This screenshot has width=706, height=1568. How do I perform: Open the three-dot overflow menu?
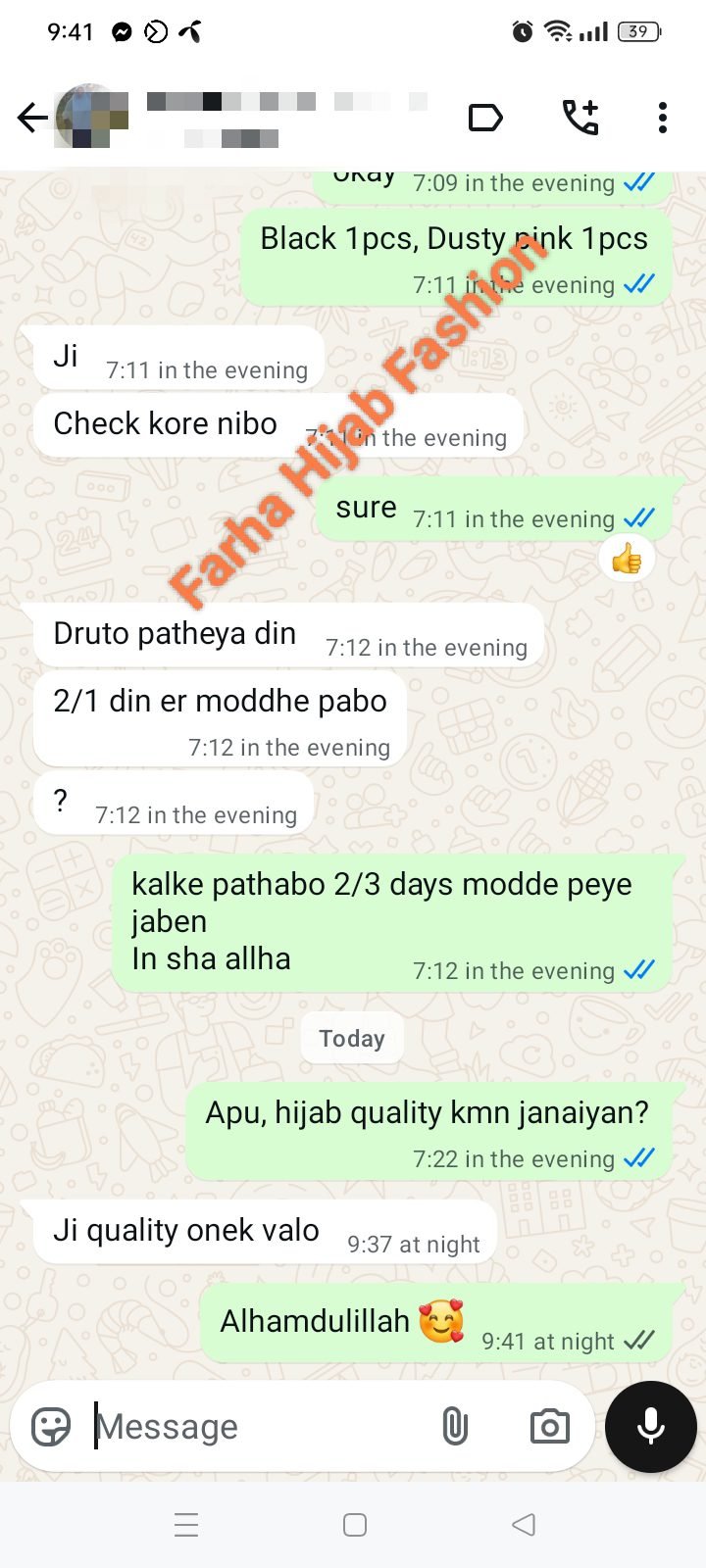pyautogui.click(x=663, y=118)
